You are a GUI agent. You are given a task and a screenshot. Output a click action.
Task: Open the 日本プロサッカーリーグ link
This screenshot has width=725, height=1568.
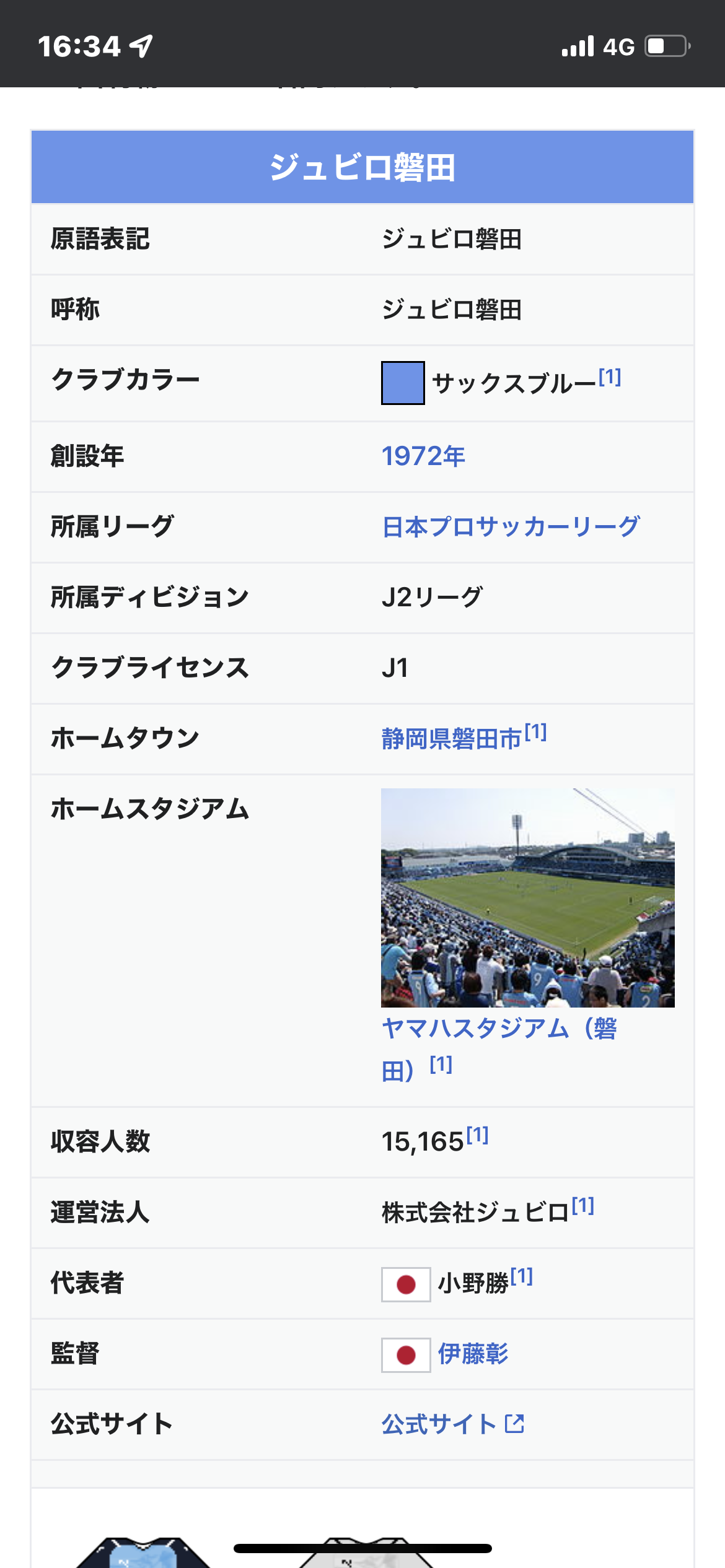tap(511, 527)
